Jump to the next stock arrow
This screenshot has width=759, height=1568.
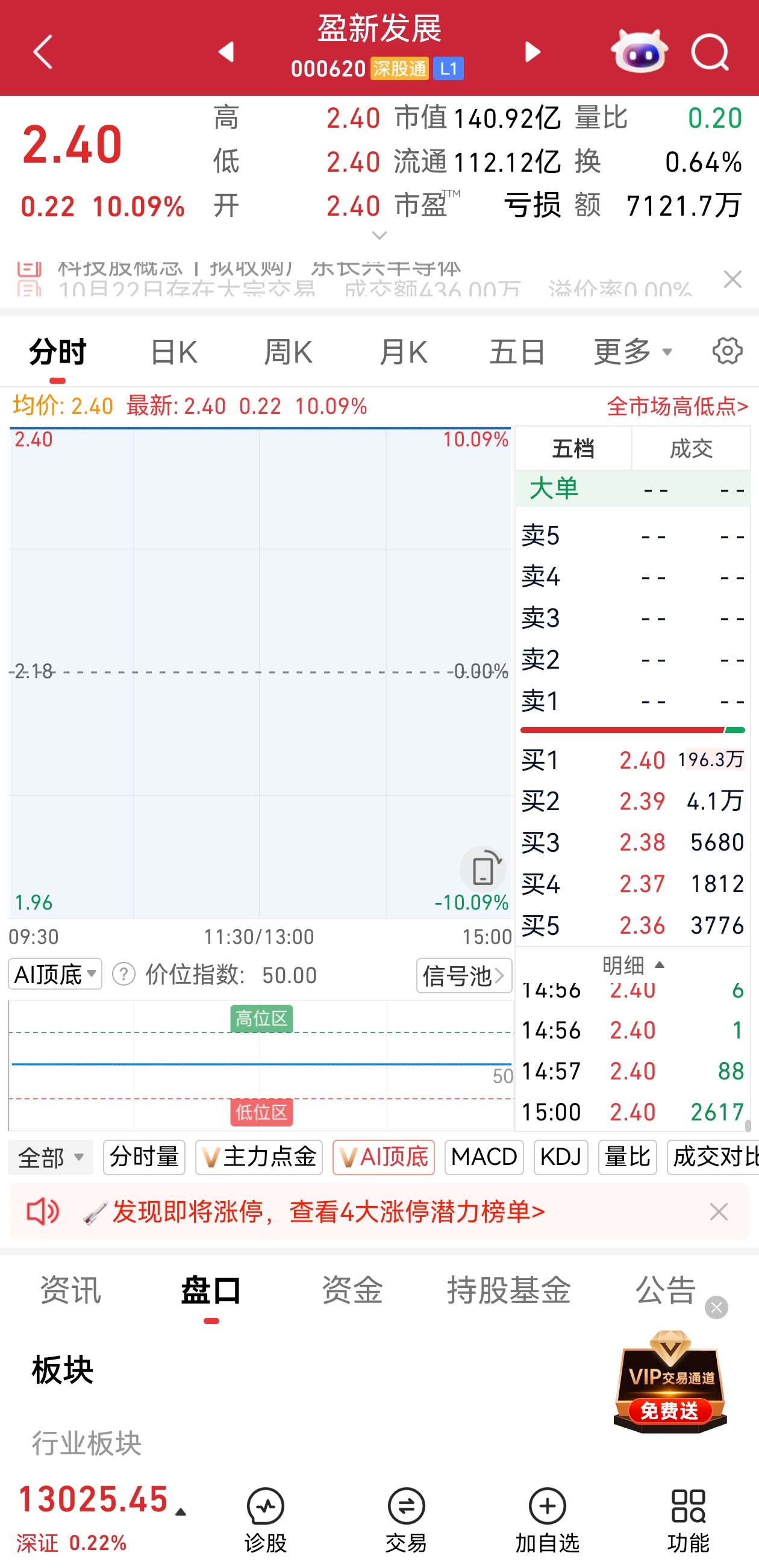[533, 52]
